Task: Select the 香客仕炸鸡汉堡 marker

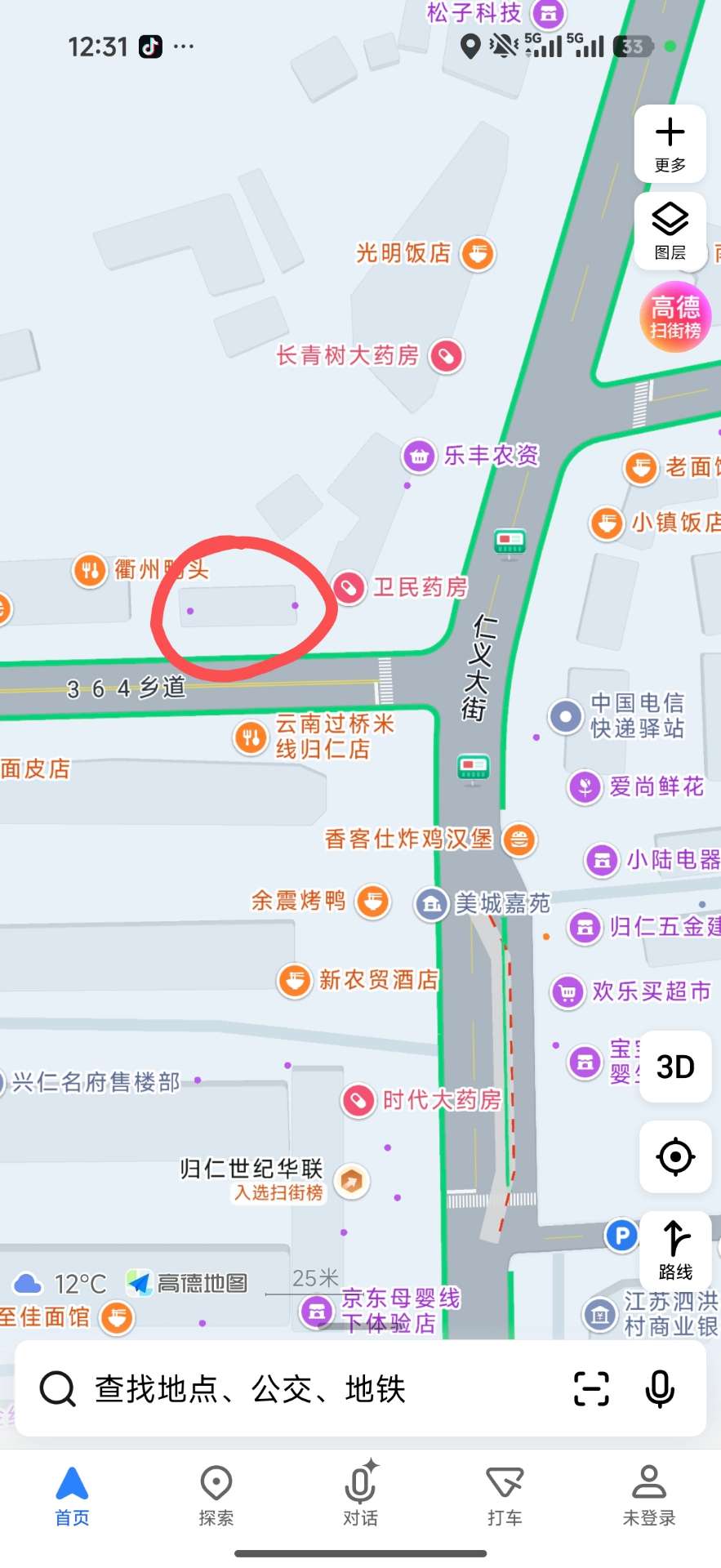Action: pos(518,839)
